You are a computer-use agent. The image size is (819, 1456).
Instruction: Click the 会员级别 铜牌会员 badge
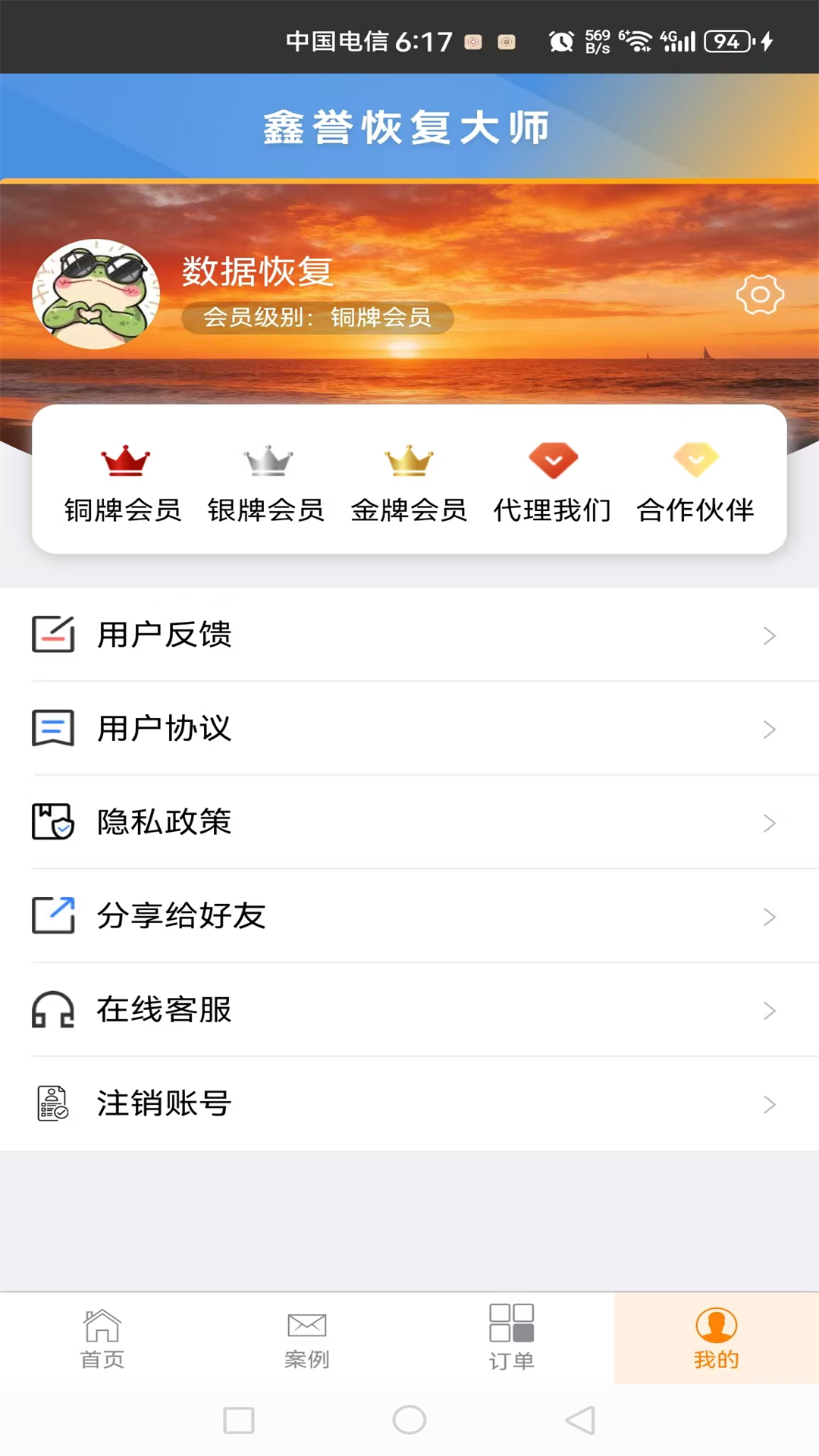pyautogui.click(x=316, y=318)
